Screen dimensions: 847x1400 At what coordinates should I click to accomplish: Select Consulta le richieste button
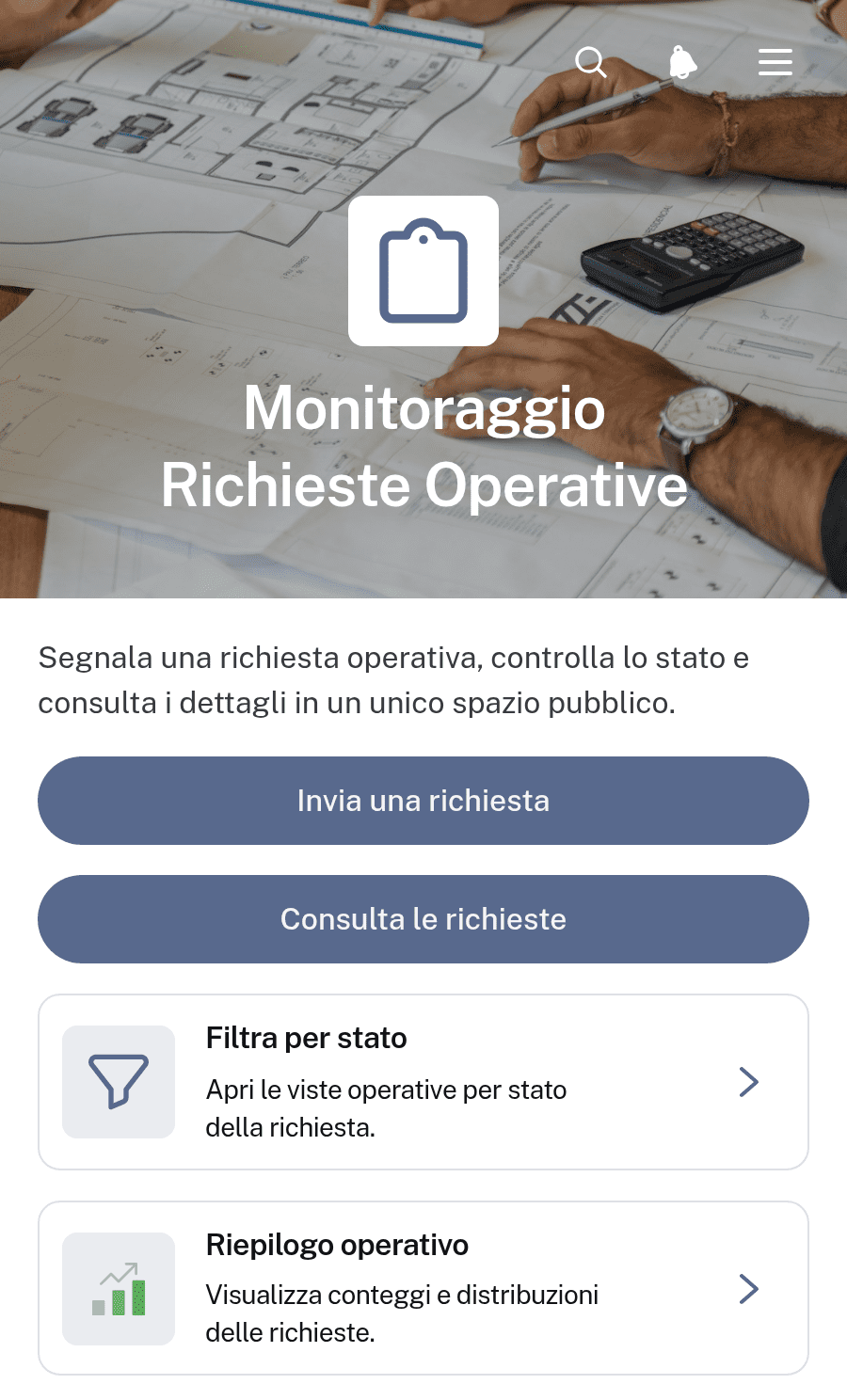coord(423,919)
